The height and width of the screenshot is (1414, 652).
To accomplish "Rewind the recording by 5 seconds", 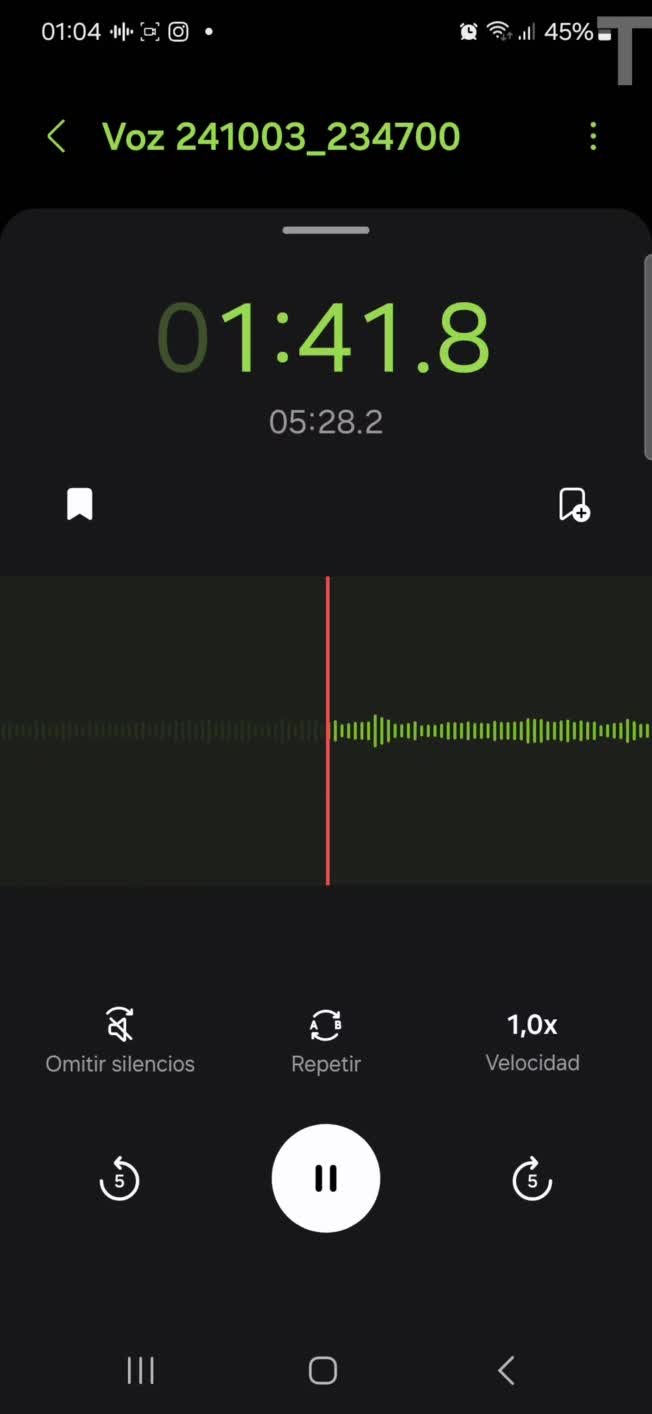I will pos(119,1178).
